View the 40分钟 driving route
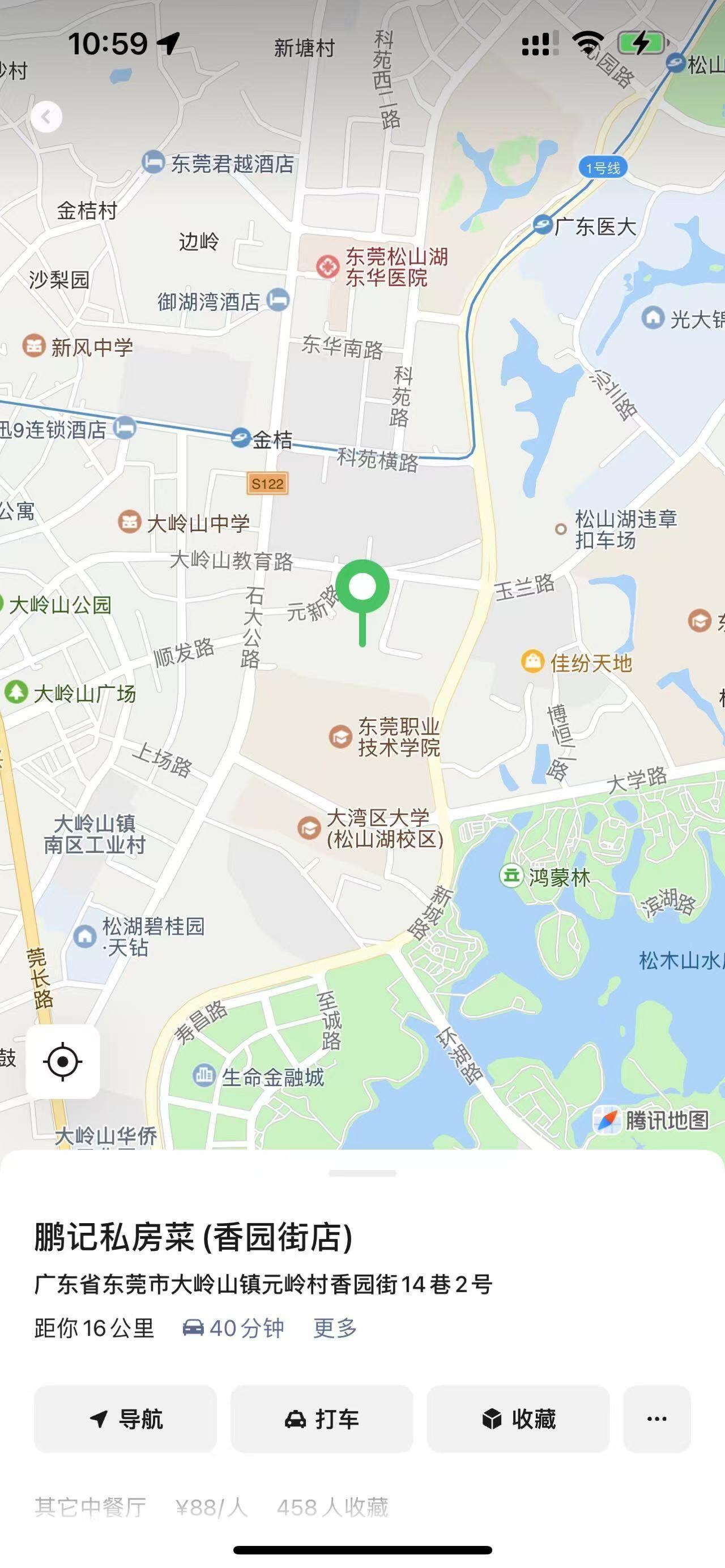This screenshot has height=1568, width=725. [234, 1328]
